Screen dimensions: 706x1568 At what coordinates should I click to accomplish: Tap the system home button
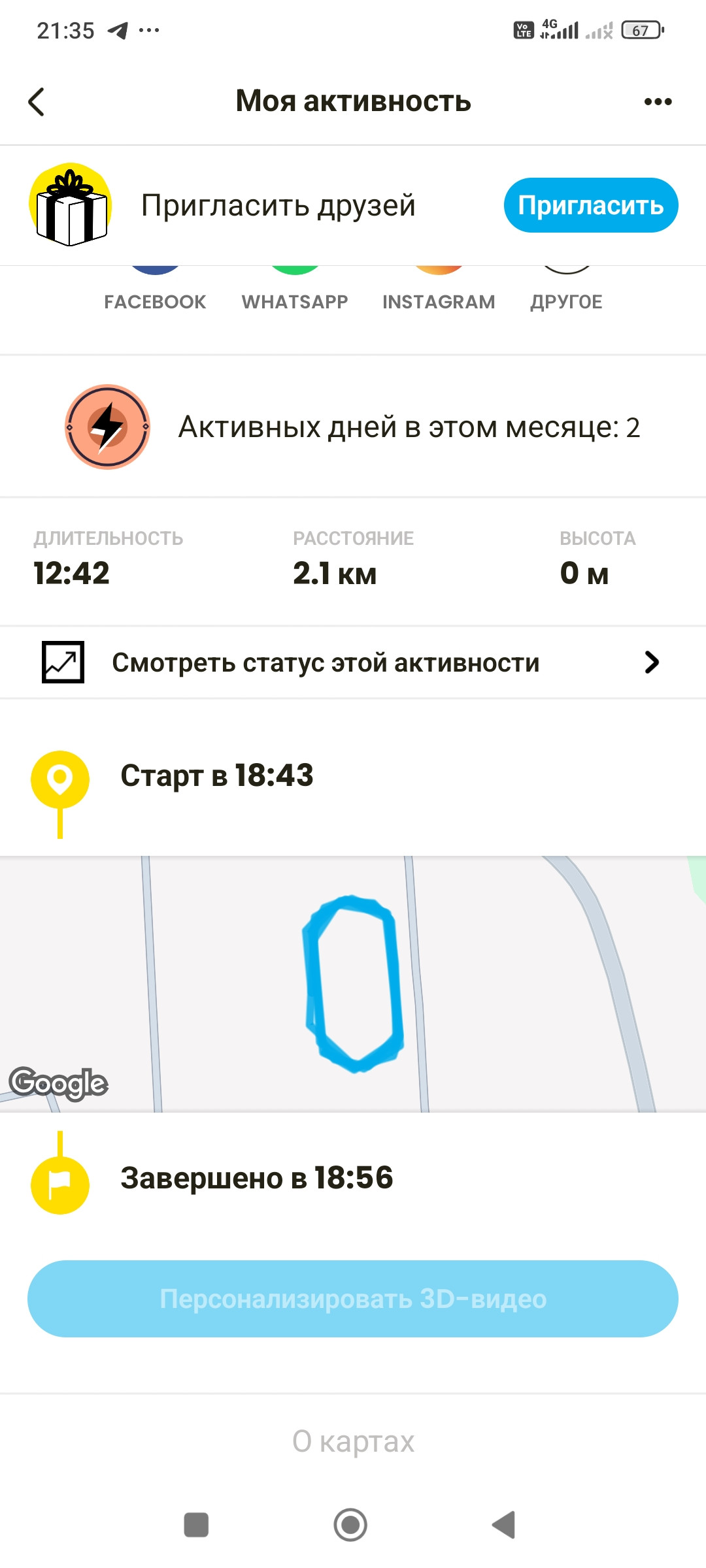click(x=350, y=1525)
